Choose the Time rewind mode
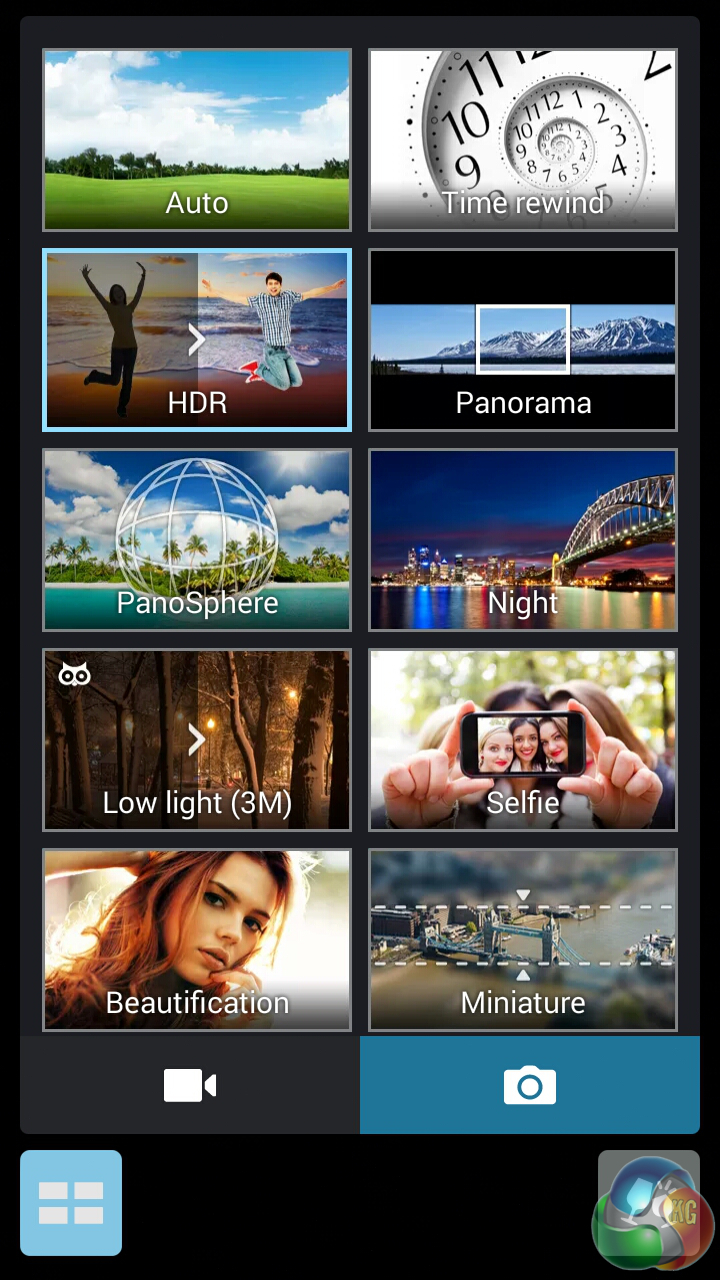This screenshot has width=720, height=1280. tap(523, 140)
